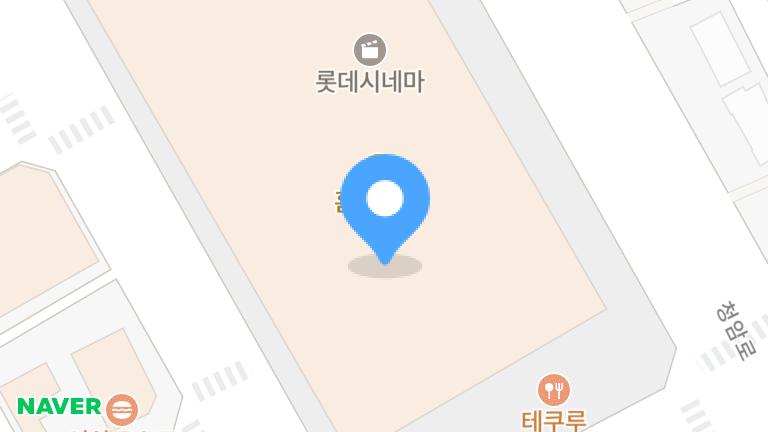
Task: Tap the 롯데시네마 cinema marker
Action: (370, 50)
